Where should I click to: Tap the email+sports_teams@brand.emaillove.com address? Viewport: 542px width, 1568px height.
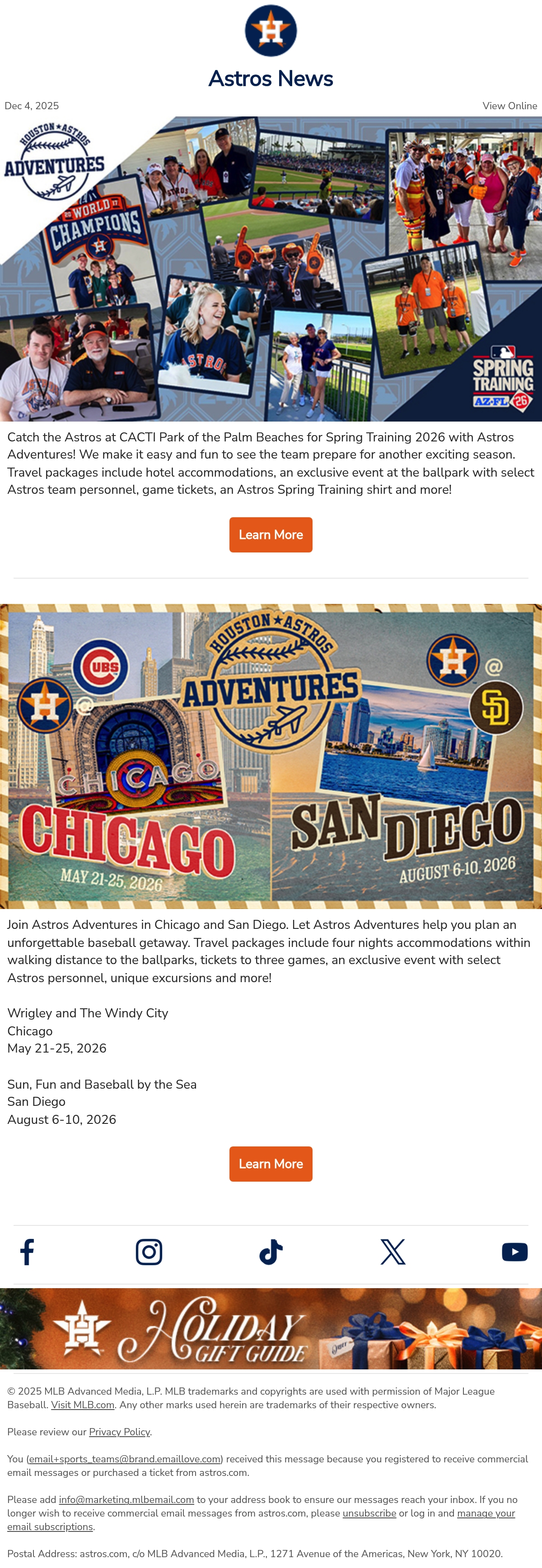pos(125,1459)
